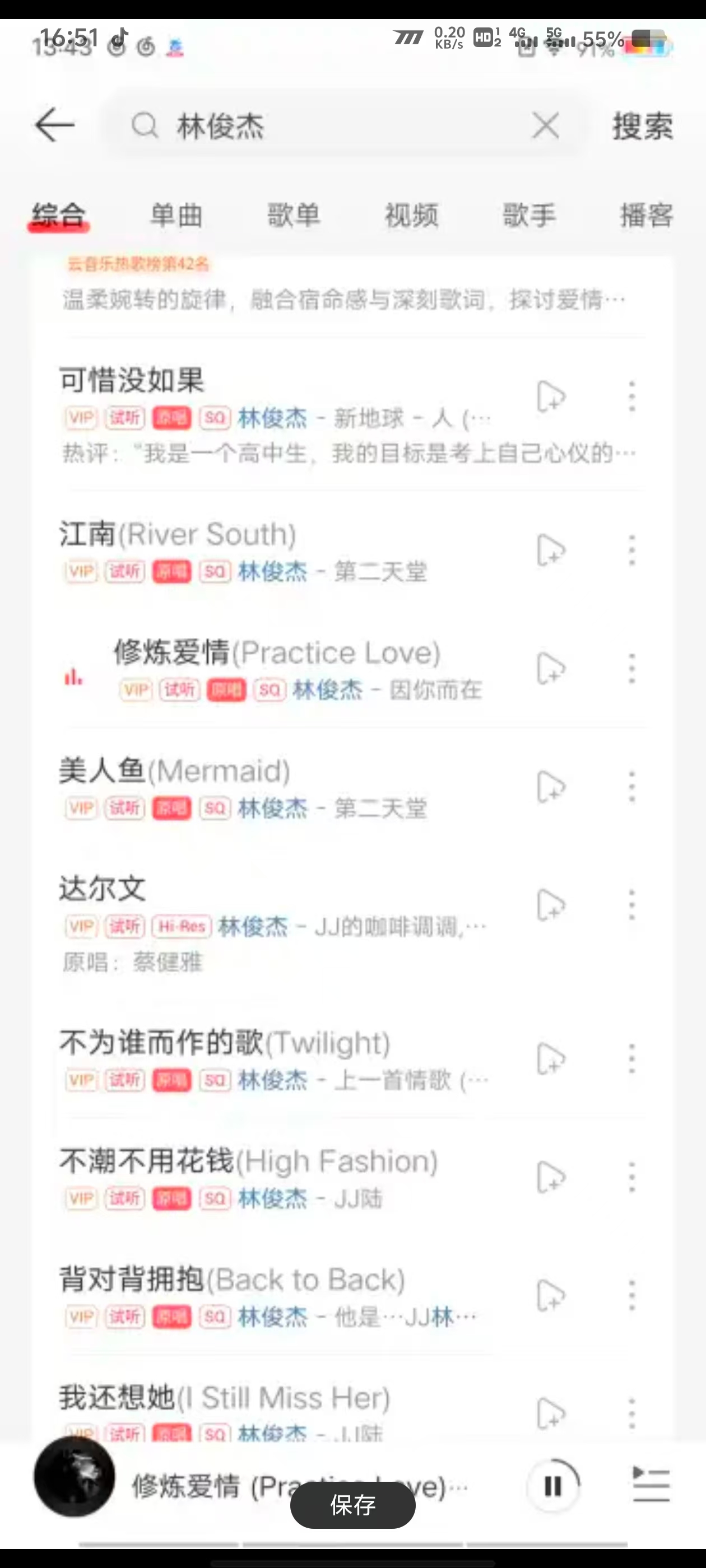Open more options for 江南(River South)

click(x=631, y=550)
